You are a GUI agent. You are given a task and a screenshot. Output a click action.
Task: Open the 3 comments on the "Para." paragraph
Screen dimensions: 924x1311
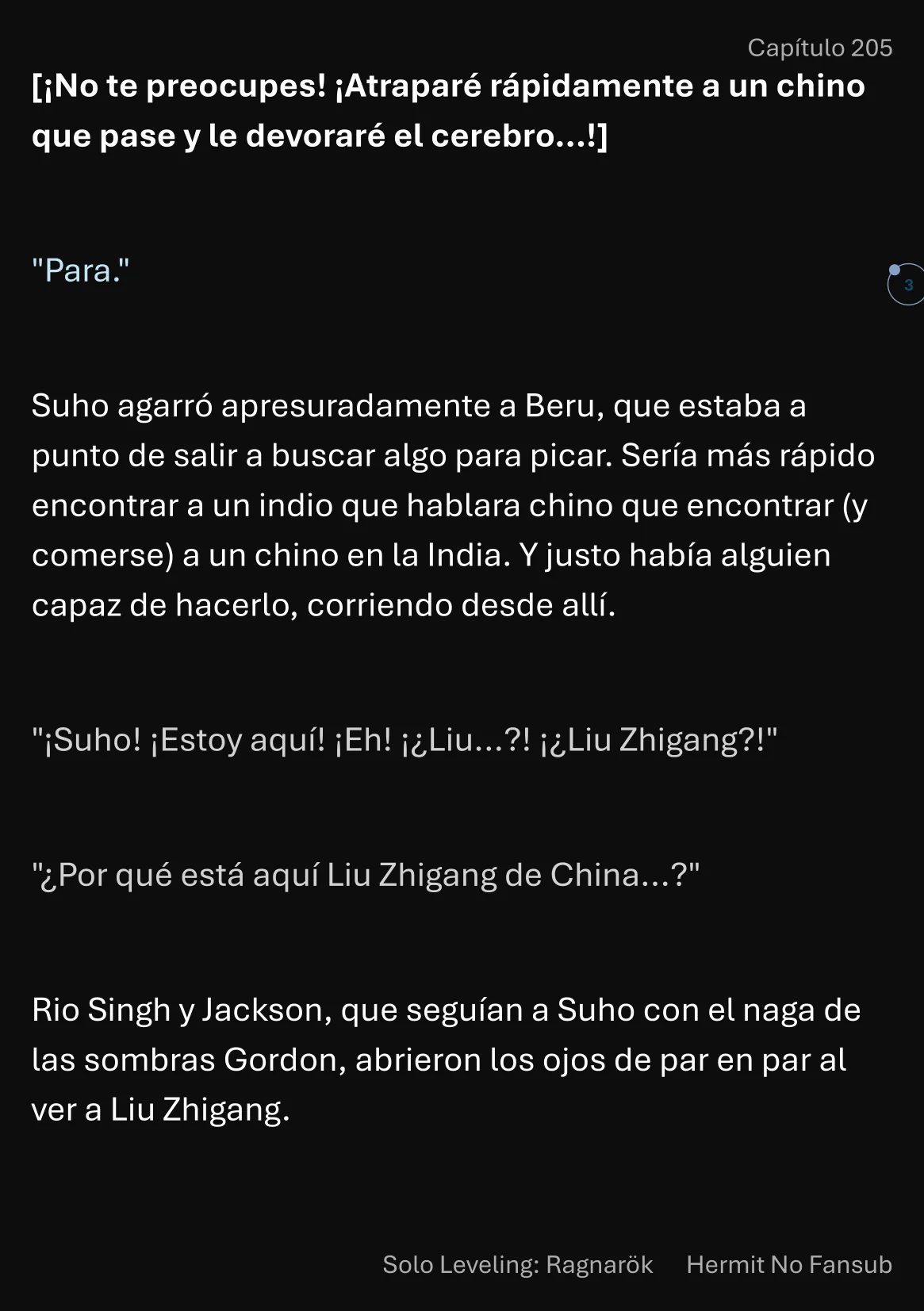[907, 285]
